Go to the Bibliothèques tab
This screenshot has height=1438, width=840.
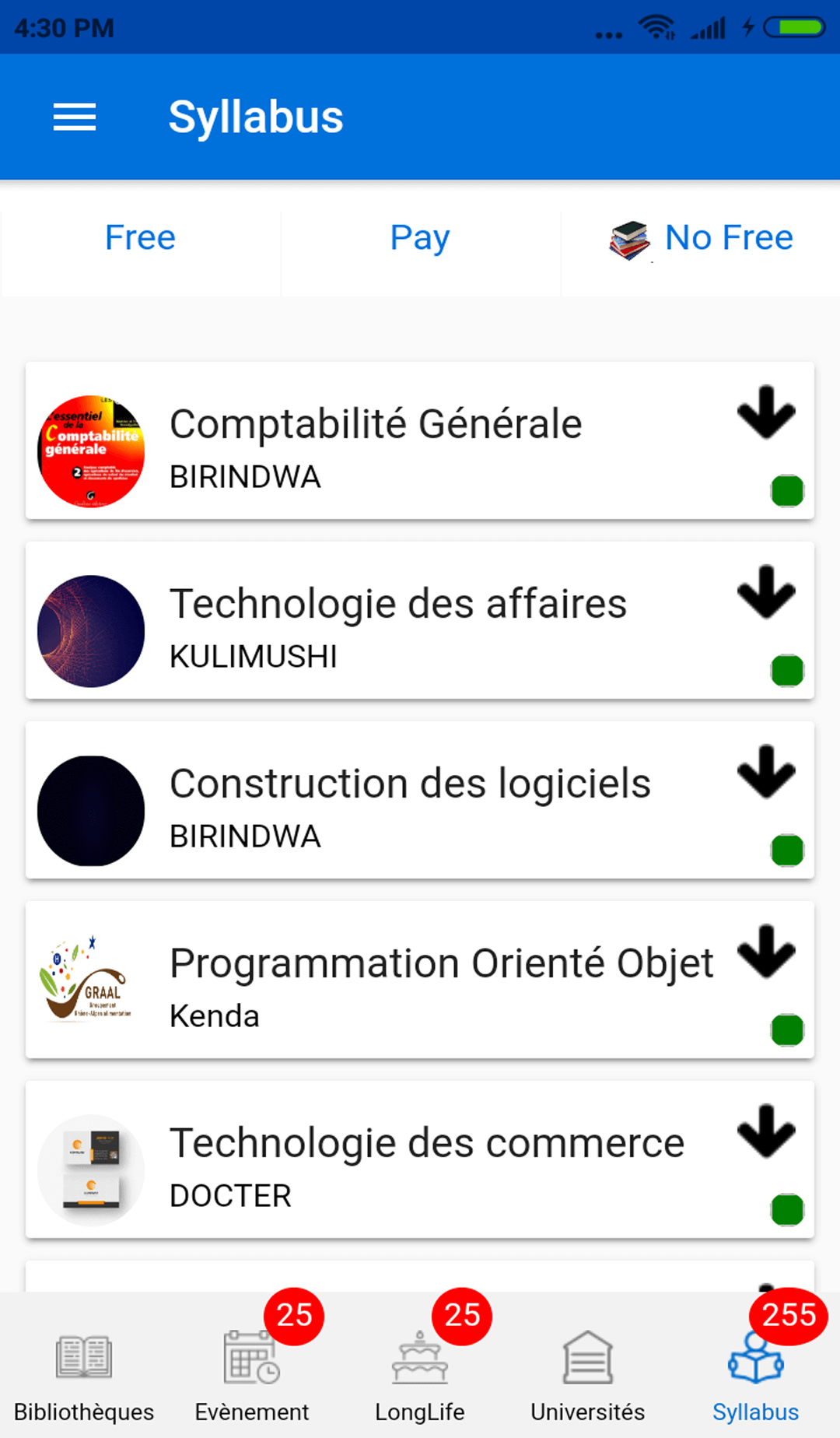click(84, 1374)
